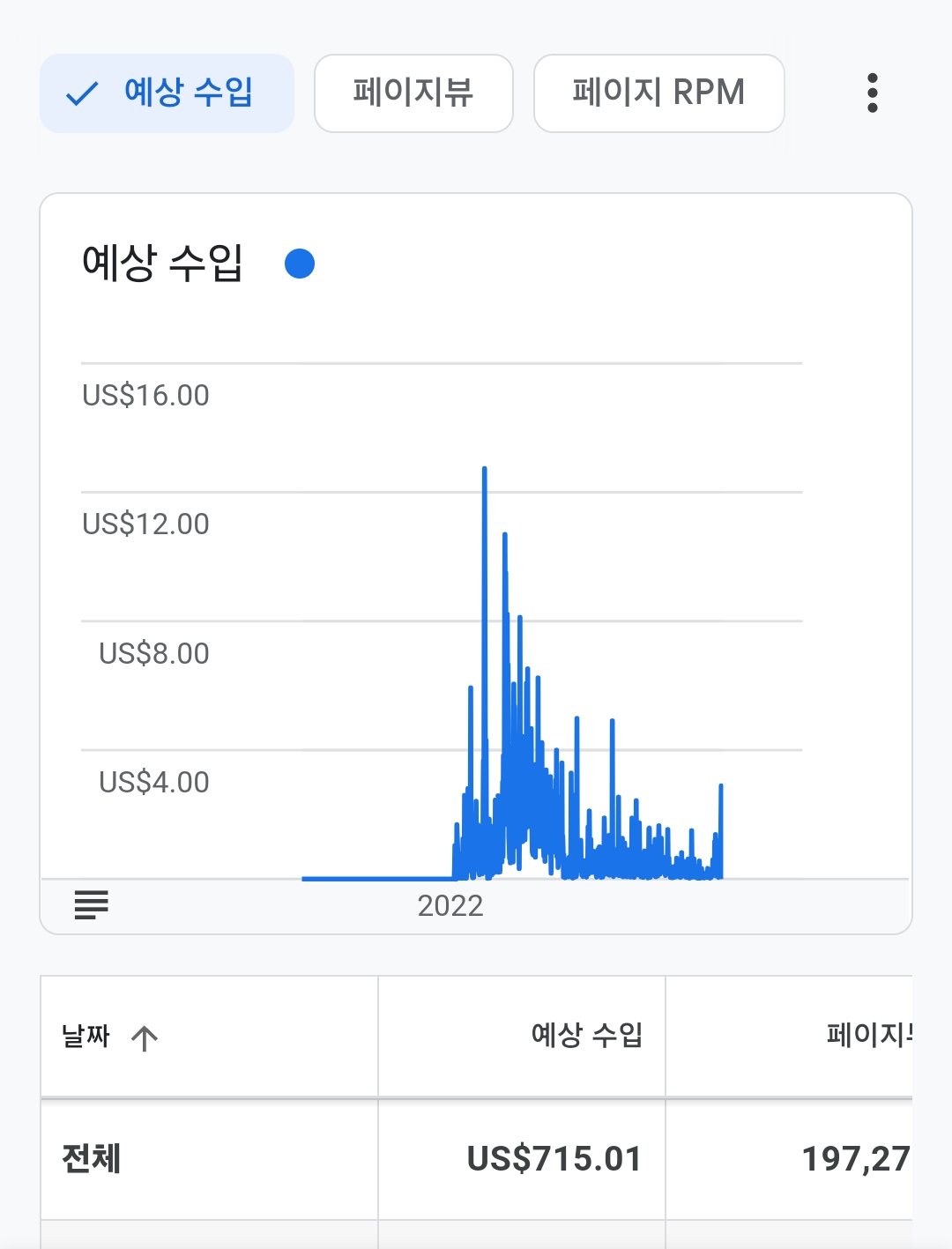
Task: Expand the overflow options menu
Action: coord(872,93)
